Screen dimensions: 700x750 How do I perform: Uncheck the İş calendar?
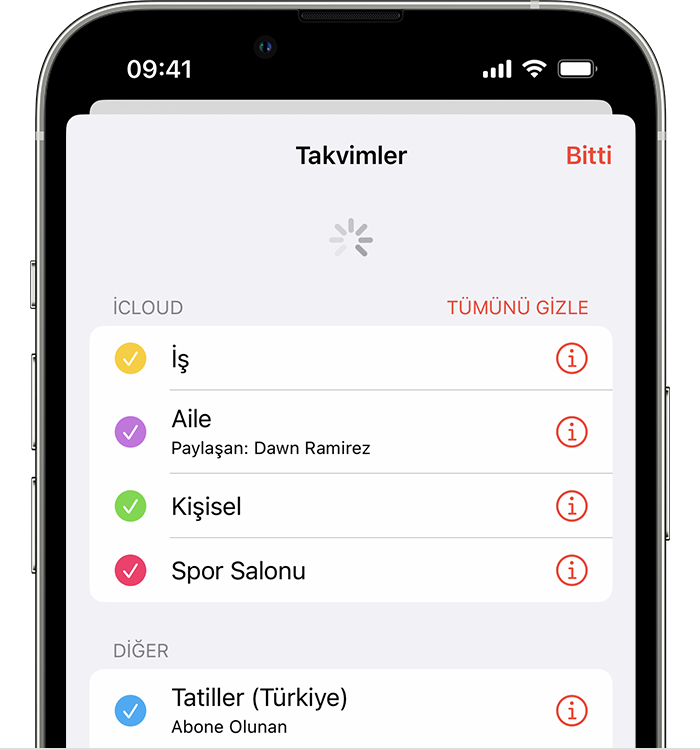(131, 358)
